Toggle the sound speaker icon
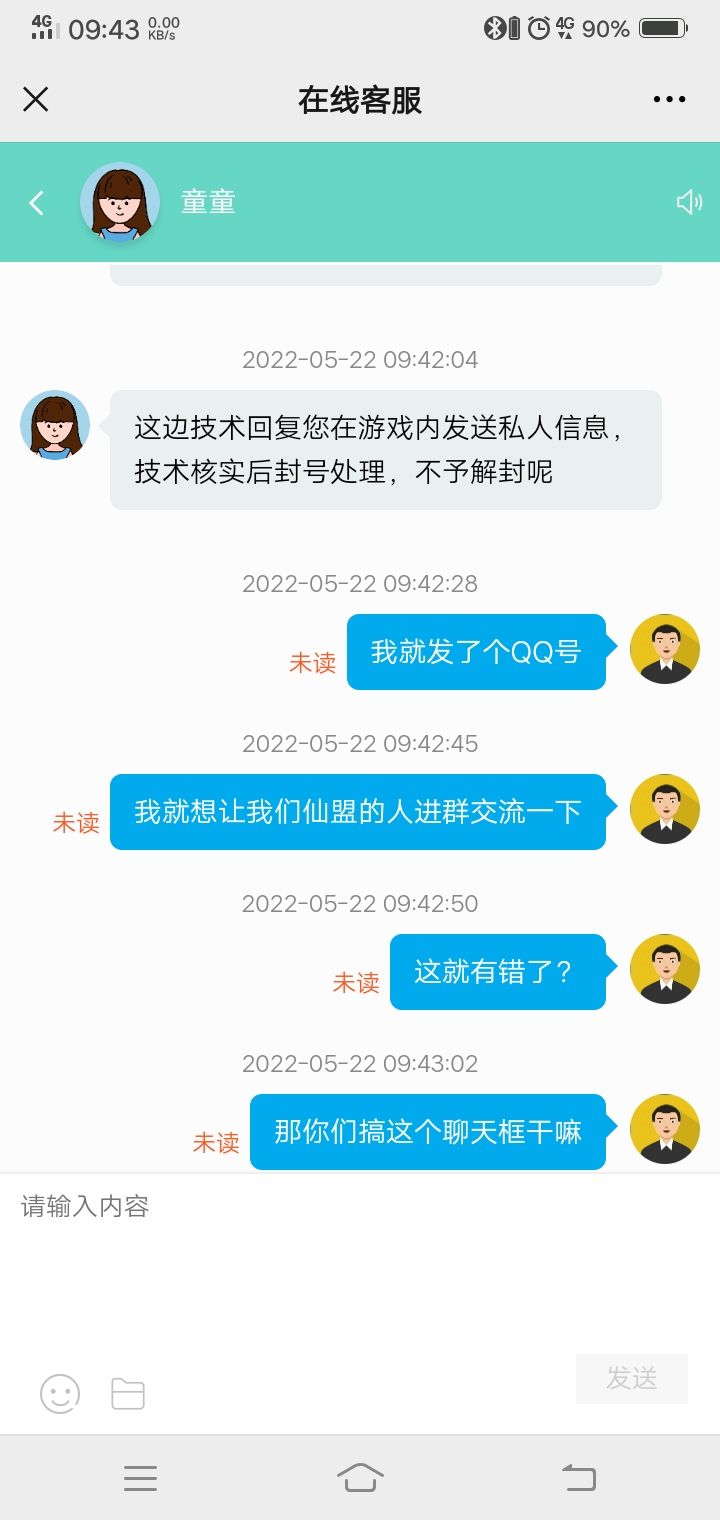Screen dimensions: 720x1520 click(689, 202)
